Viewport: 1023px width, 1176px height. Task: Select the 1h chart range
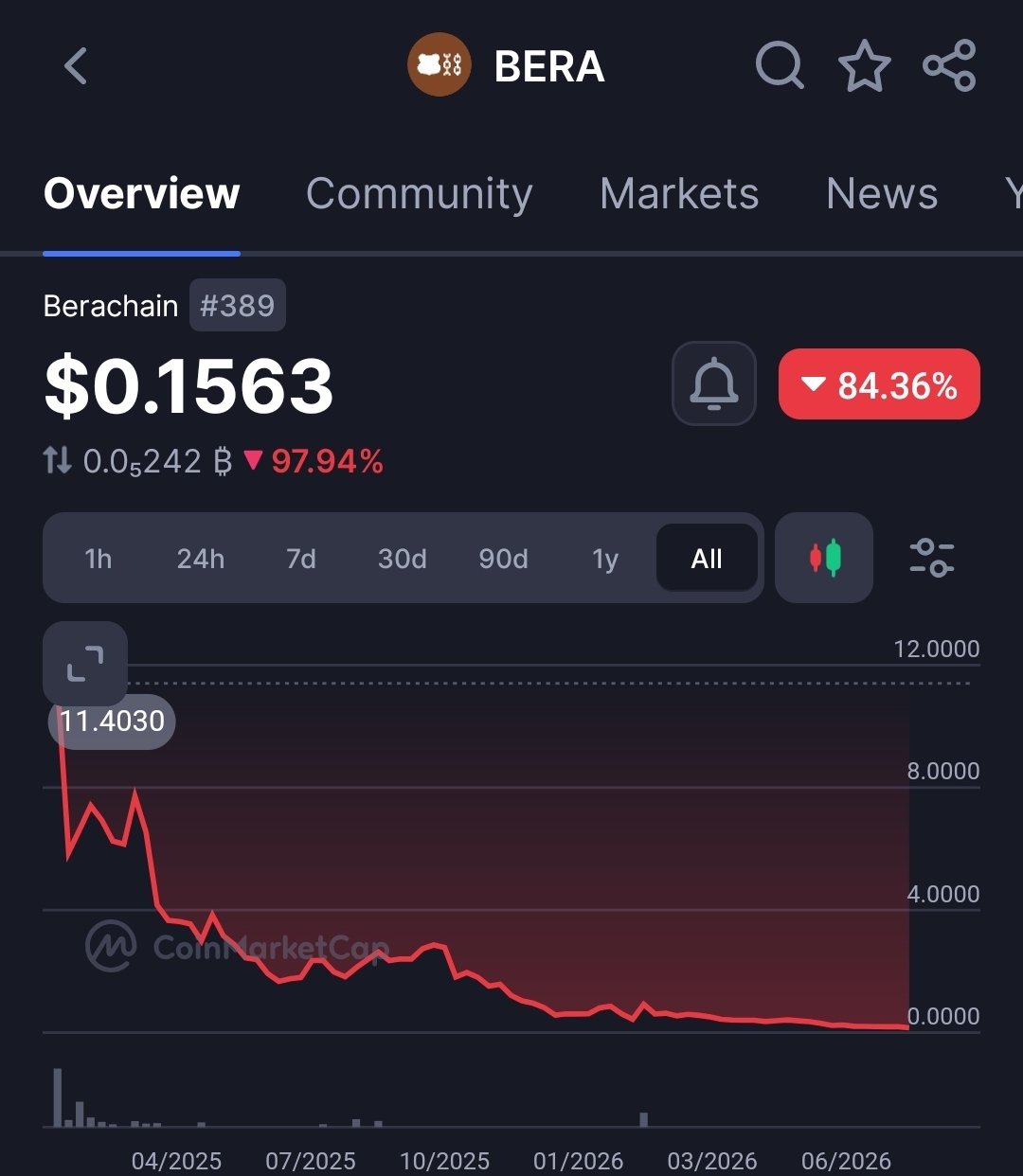[x=99, y=559]
